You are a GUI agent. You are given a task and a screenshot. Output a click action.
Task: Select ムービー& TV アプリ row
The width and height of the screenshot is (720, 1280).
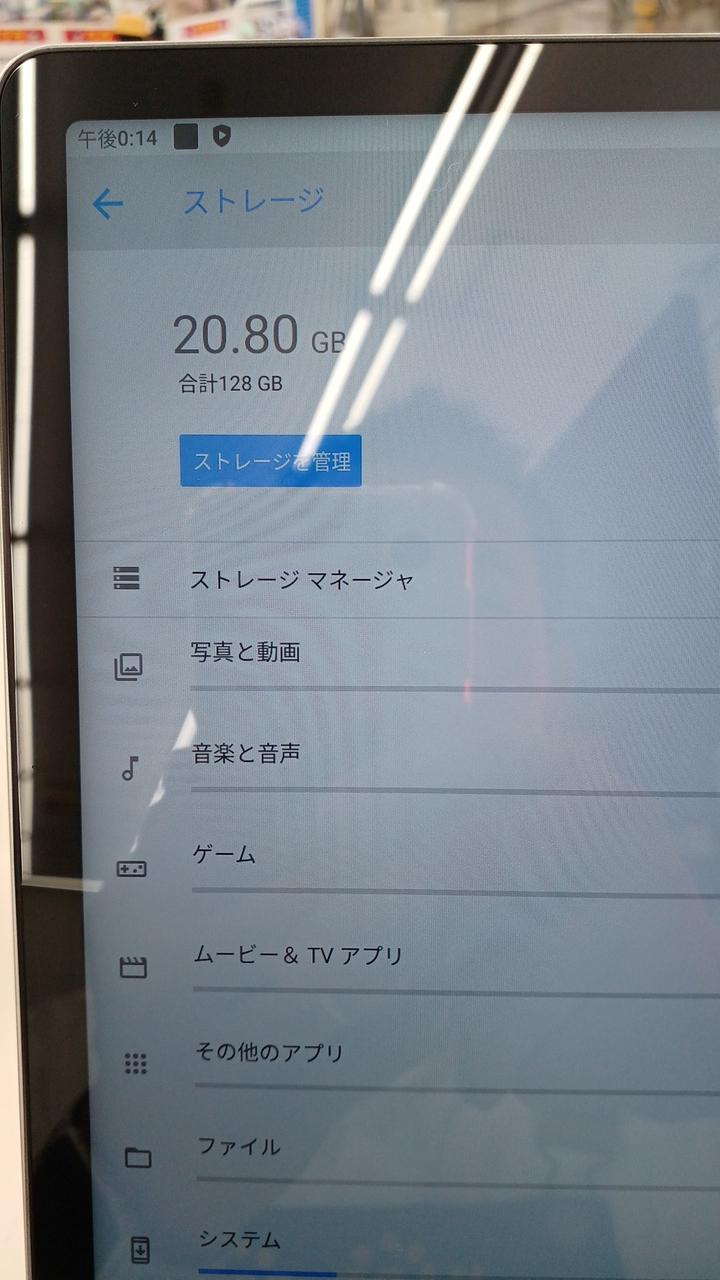pyautogui.click(x=298, y=955)
